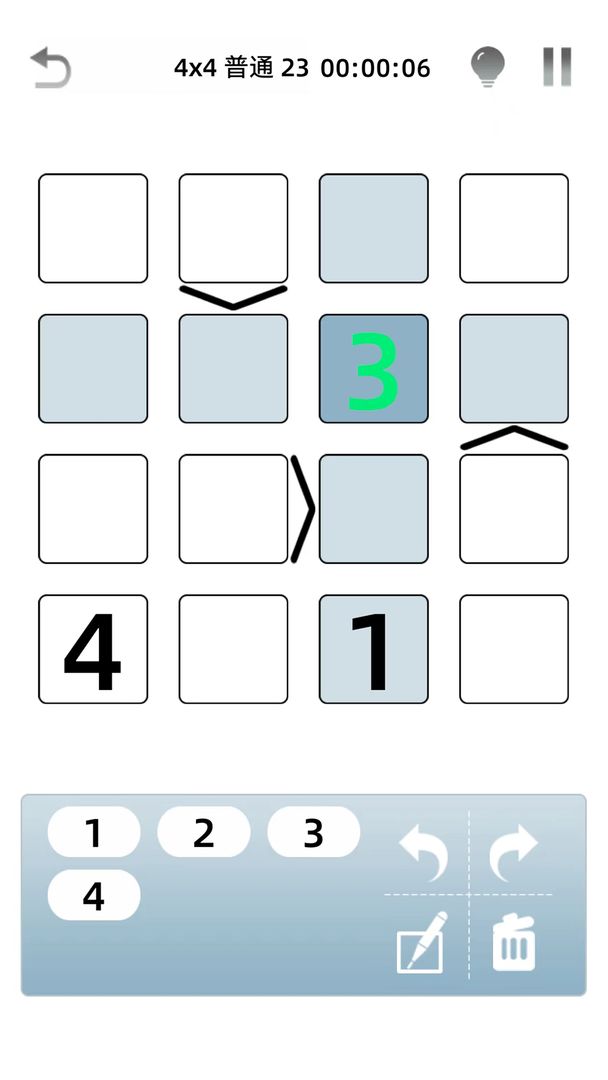Select the empty cell directly above green 3
This screenshot has width=608, height=1080.
click(374, 228)
